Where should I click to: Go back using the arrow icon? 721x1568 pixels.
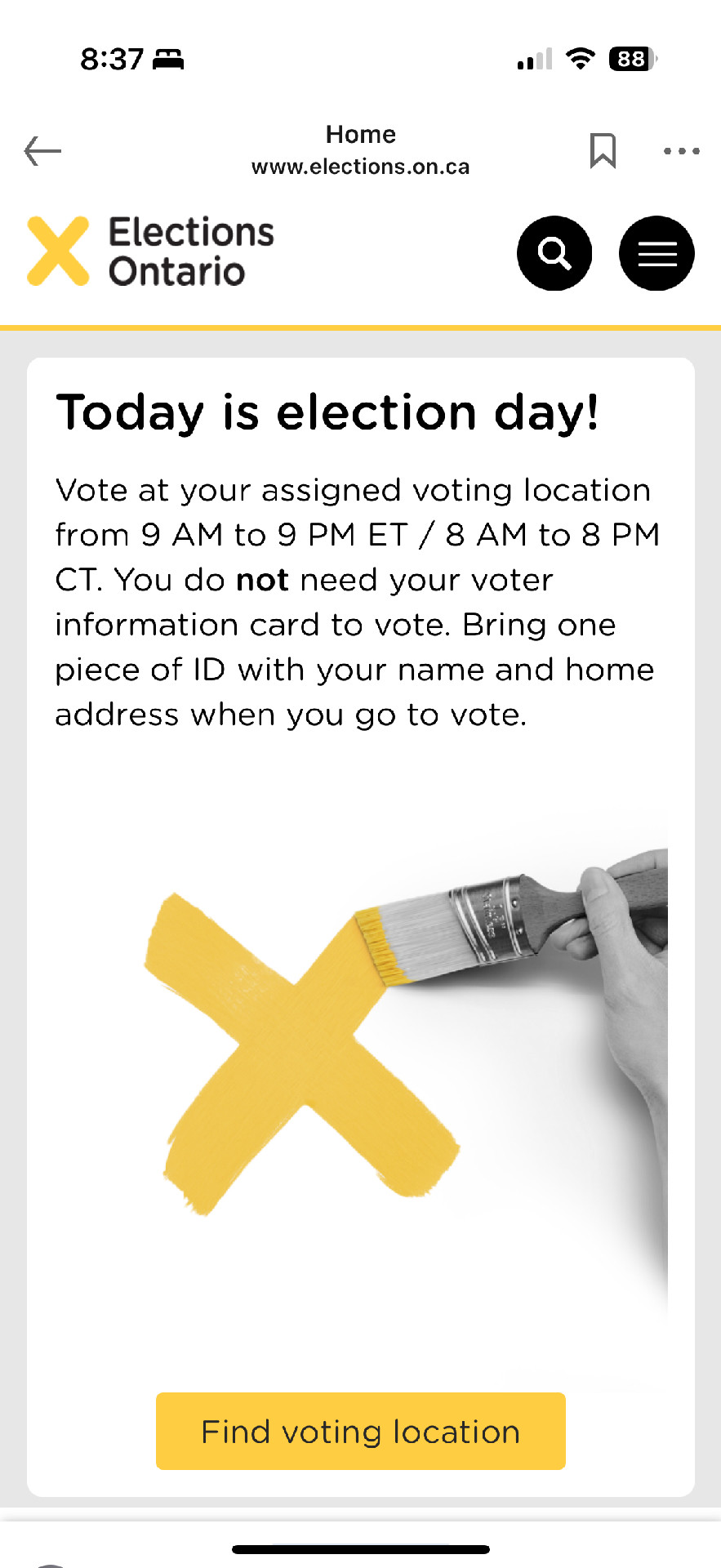click(x=42, y=151)
